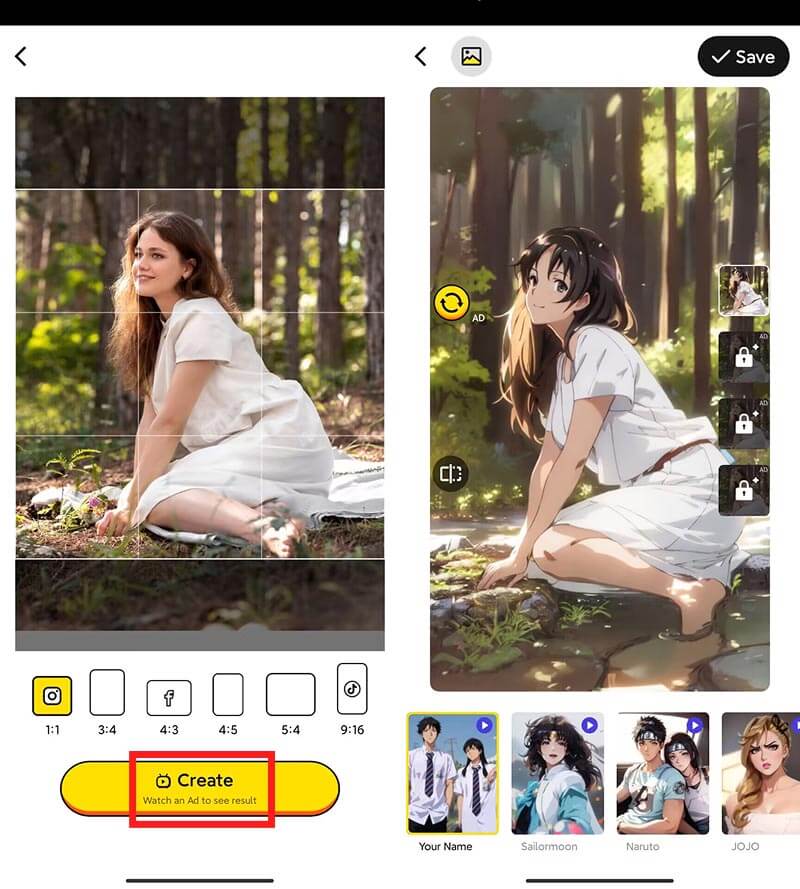The image size is (800, 889).
Task: Open the gallery image icon beside Save
Action: (x=471, y=57)
